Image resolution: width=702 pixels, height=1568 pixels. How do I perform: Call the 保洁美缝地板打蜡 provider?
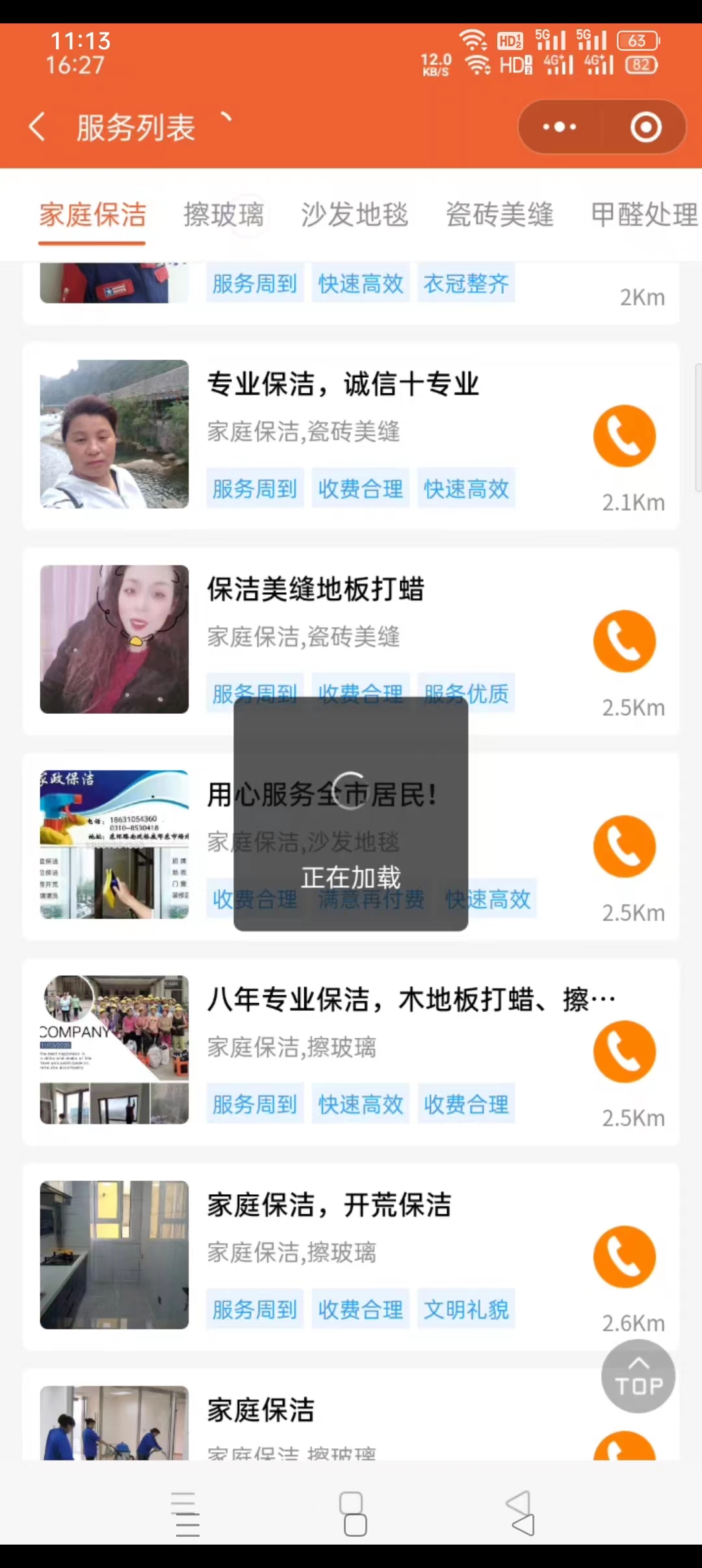625,641
